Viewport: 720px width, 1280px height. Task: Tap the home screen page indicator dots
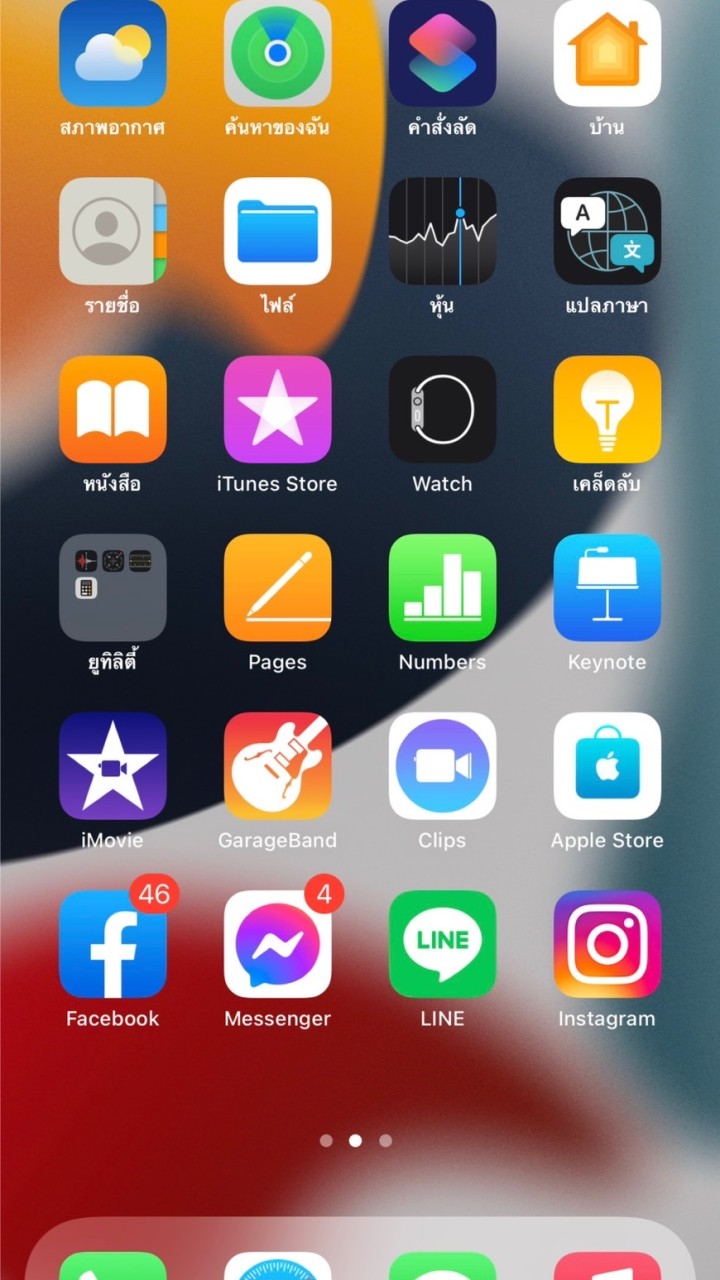(355, 1140)
